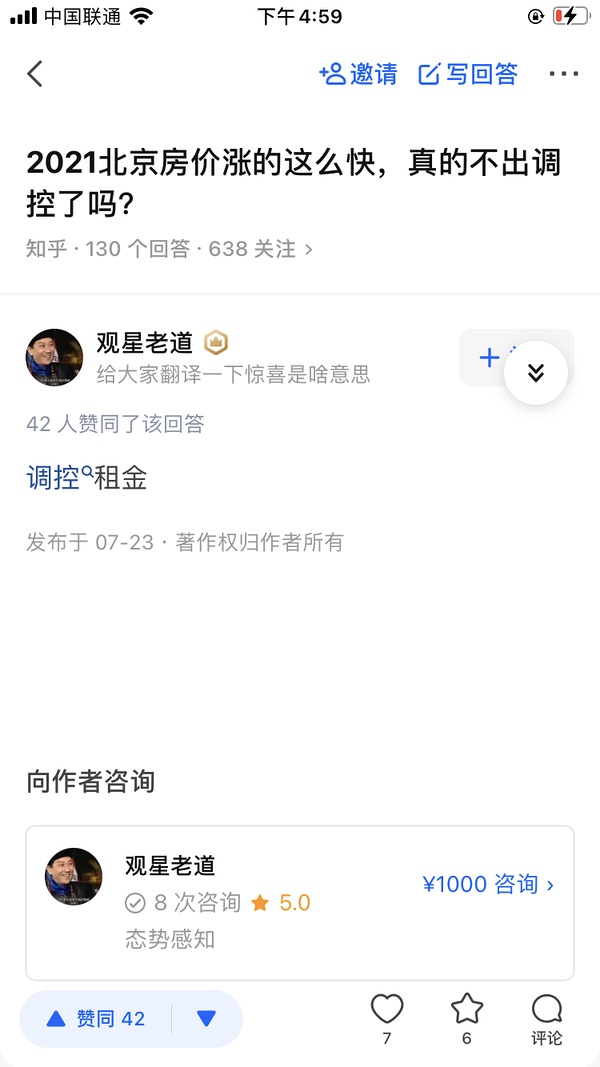Open the 130 个回答 · 638 关注 question details
600x1067 pixels.
pyautogui.click(x=170, y=249)
